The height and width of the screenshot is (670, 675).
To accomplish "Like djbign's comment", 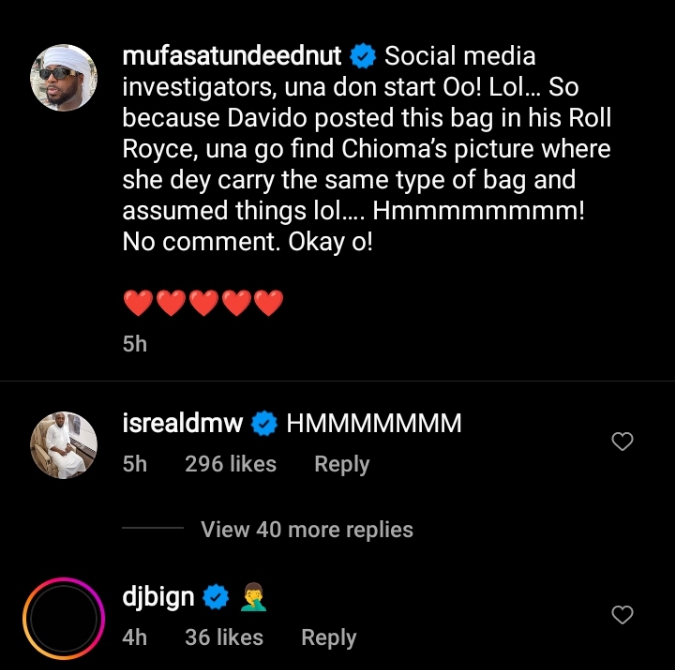I will pos(622,615).
